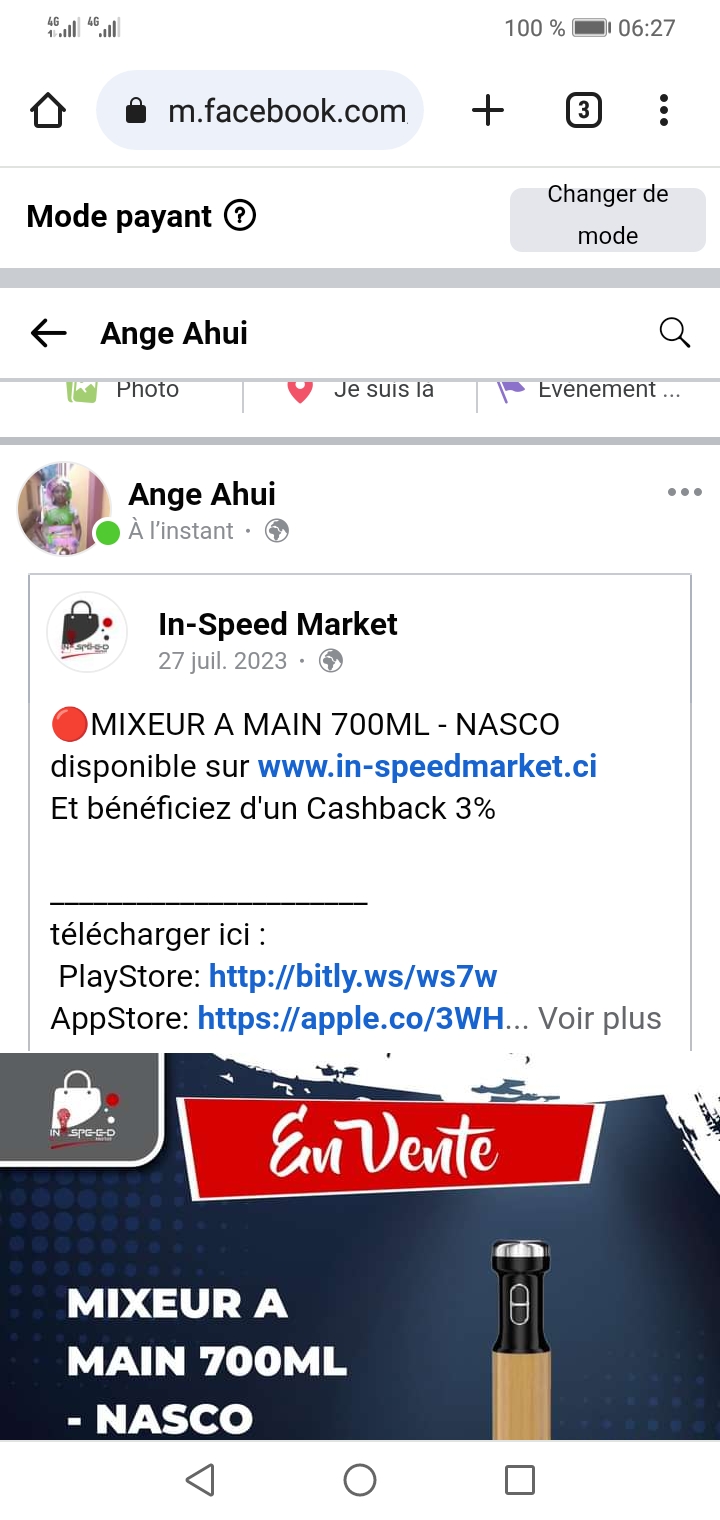720x1520 pixels.
Task: Show the open tabs switcher
Action: (x=584, y=110)
